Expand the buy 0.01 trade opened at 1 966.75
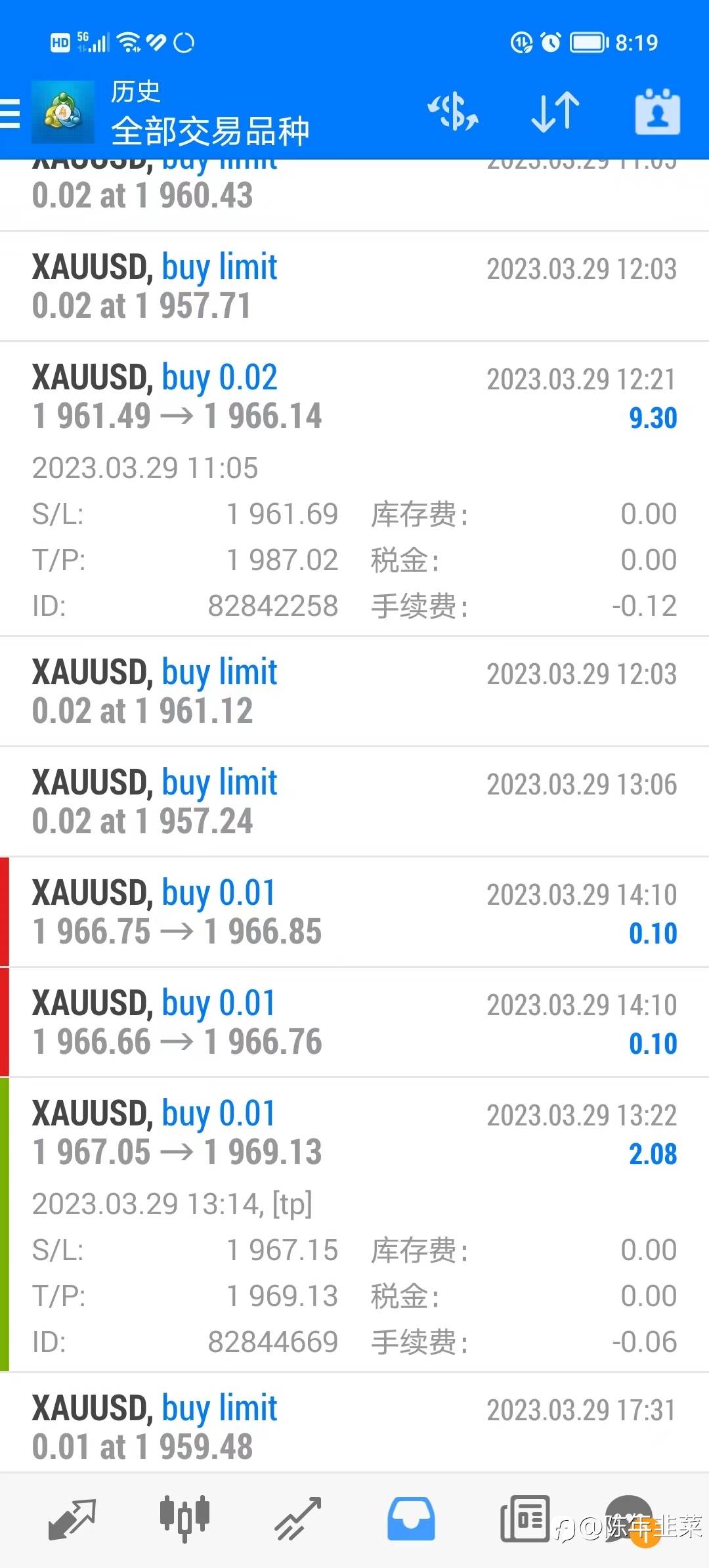709x1568 pixels. pyautogui.click(x=354, y=912)
